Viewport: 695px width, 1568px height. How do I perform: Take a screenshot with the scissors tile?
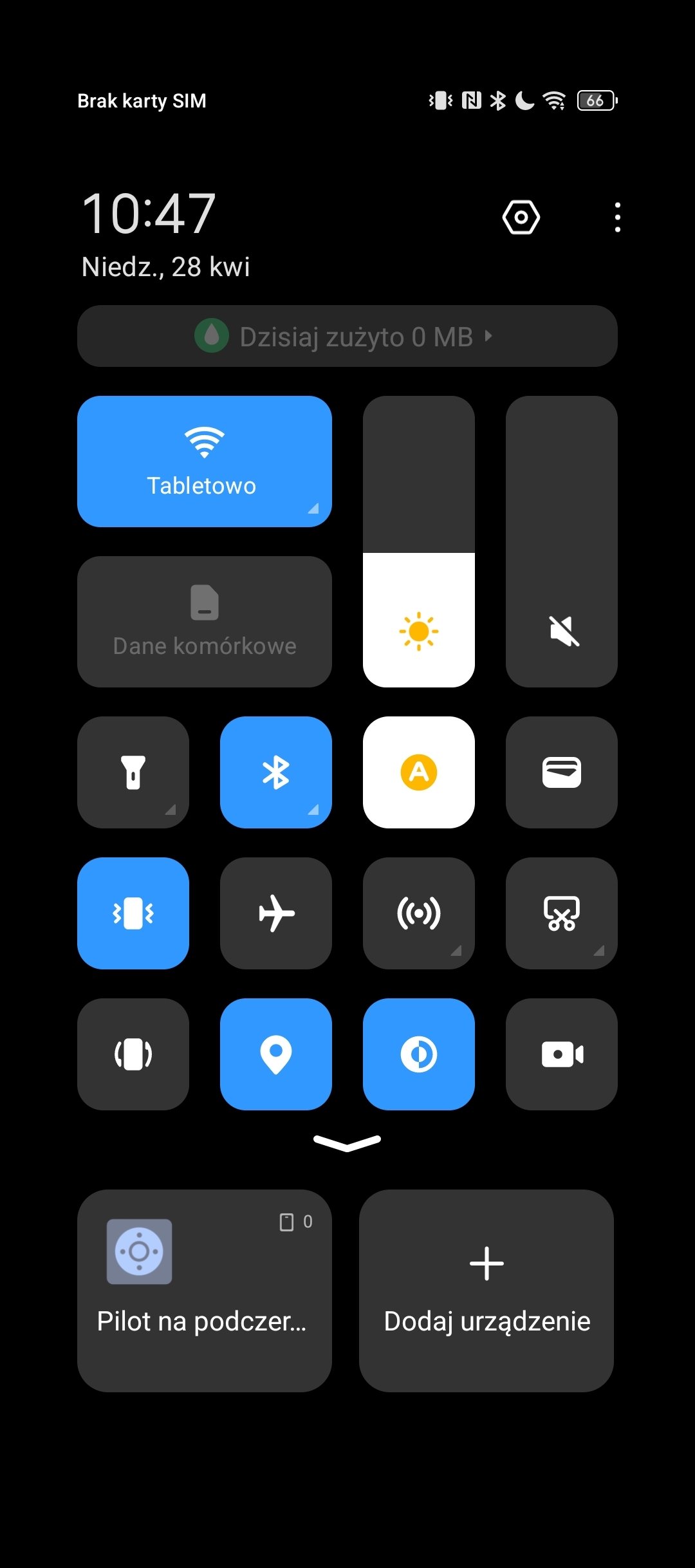pyautogui.click(x=562, y=913)
